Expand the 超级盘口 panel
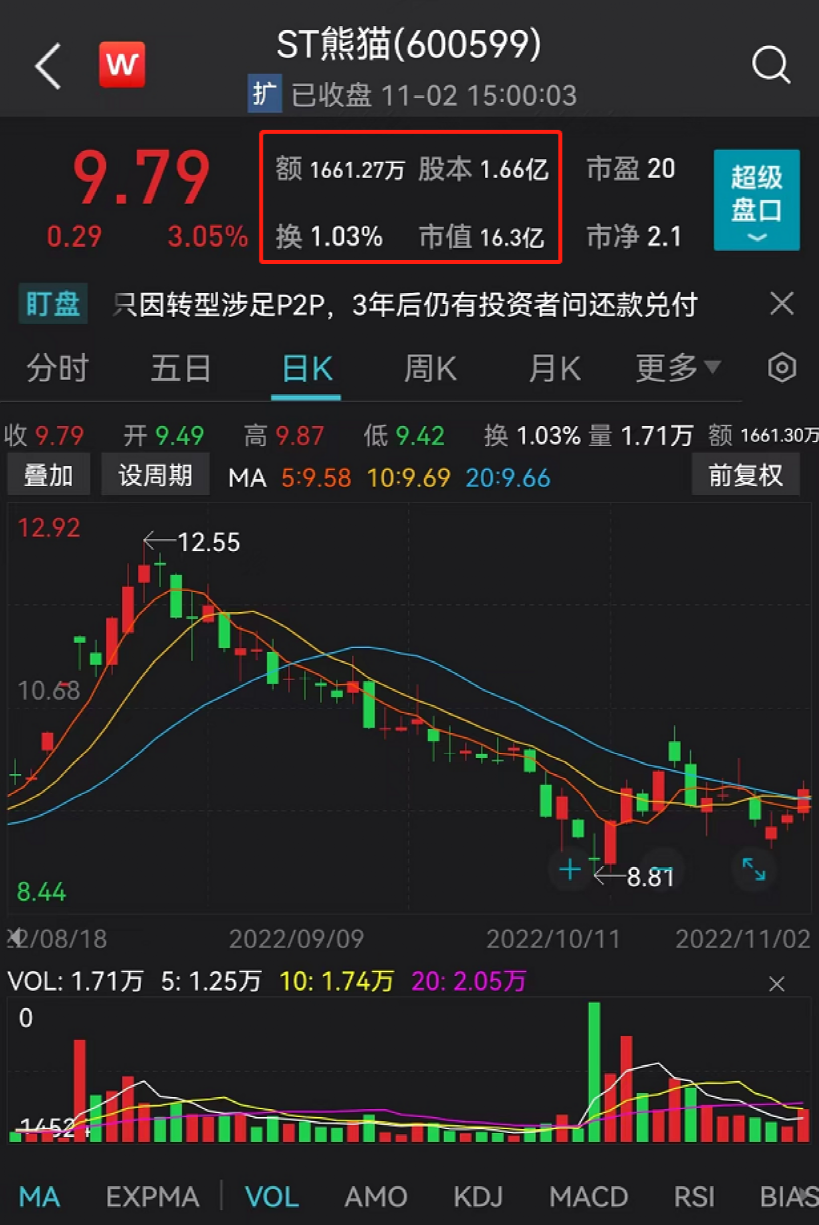The height and width of the screenshot is (1225, 819). [x=756, y=200]
